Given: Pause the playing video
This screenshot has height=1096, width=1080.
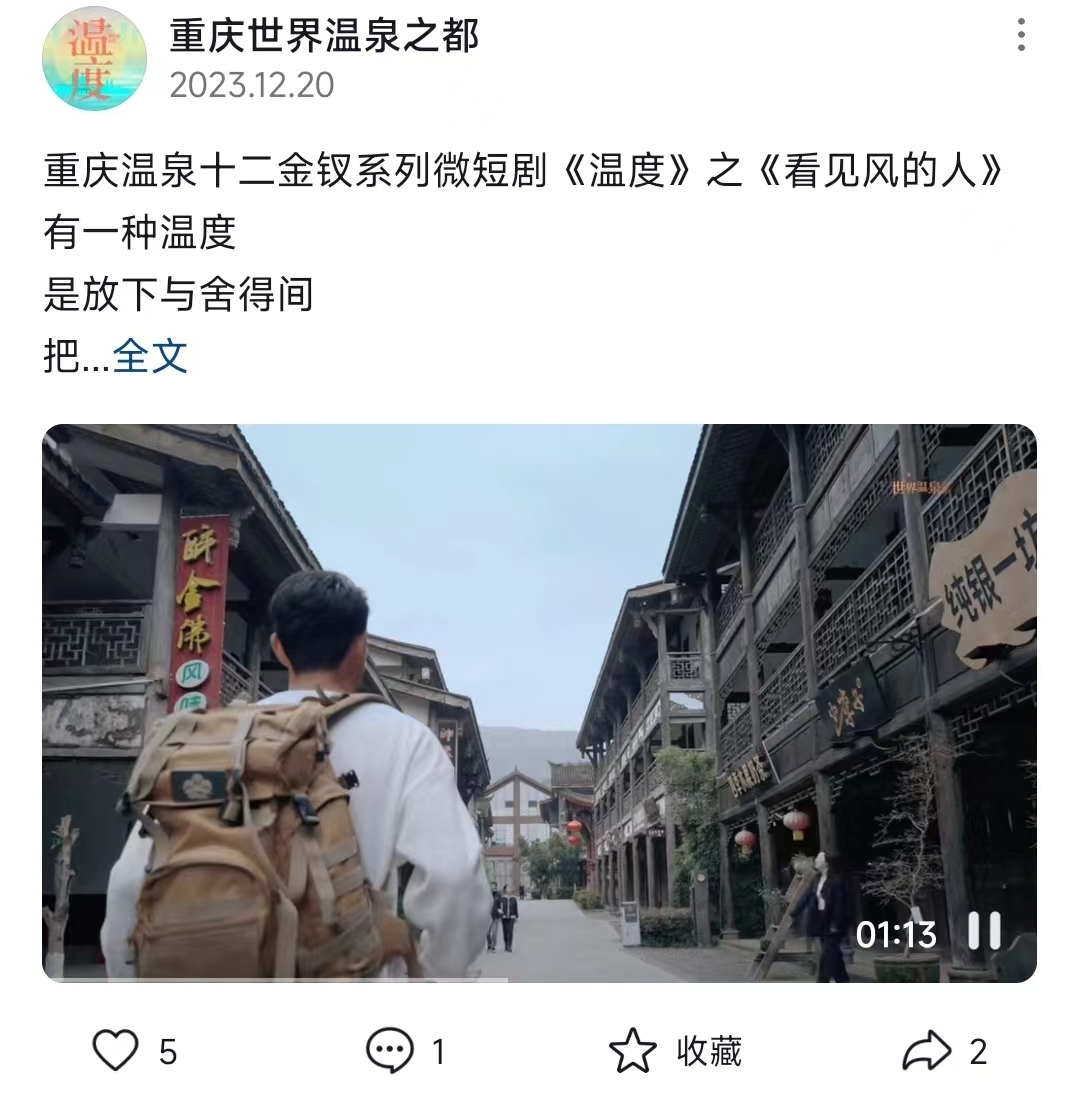Looking at the screenshot, I should tap(984, 932).
